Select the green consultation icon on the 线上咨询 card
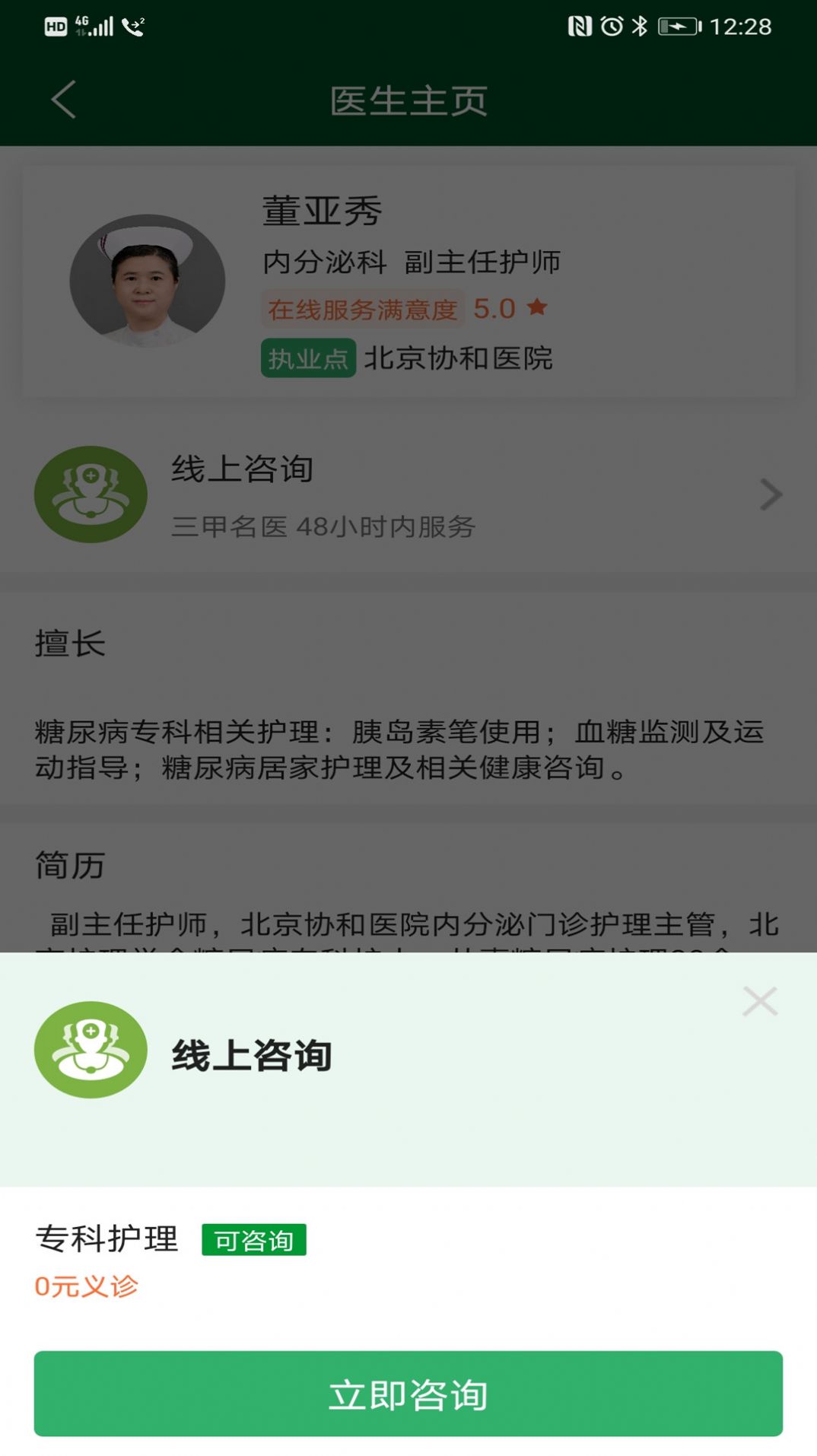Screen dimensions: 817x1456 pos(89,494)
